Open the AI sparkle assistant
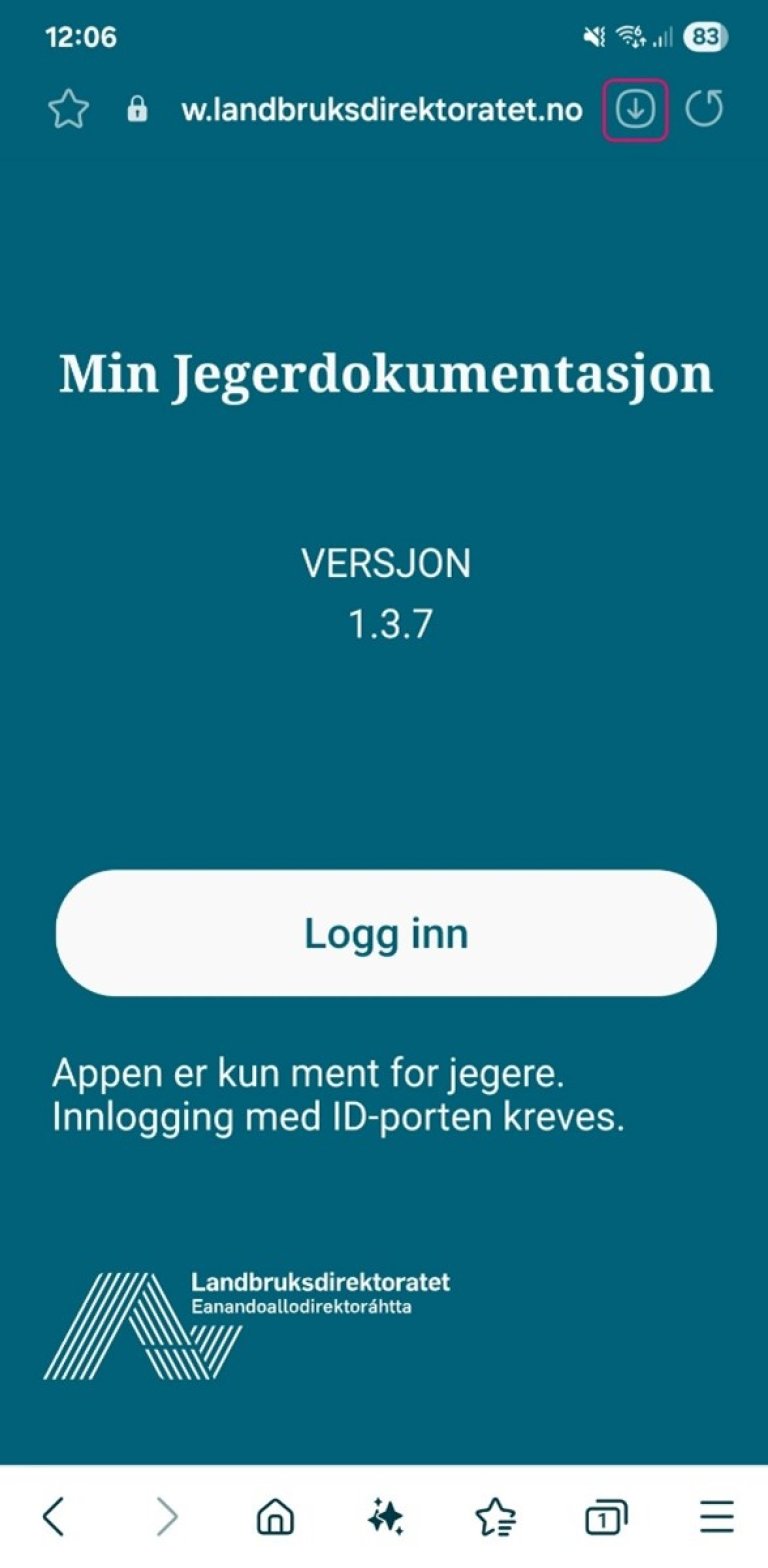This screenshot has width=768, height=1568. [x=386, y=1517]
